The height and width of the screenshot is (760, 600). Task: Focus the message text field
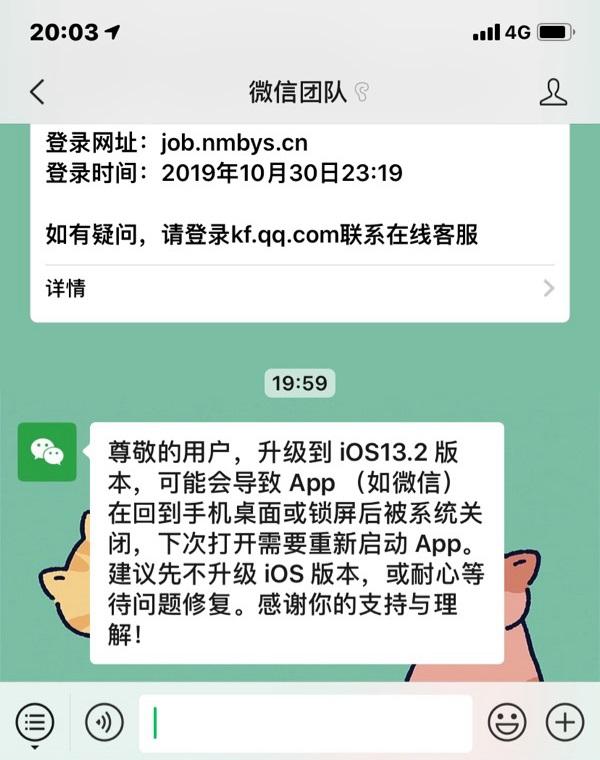pyautogui.click(x=305, y=721)
